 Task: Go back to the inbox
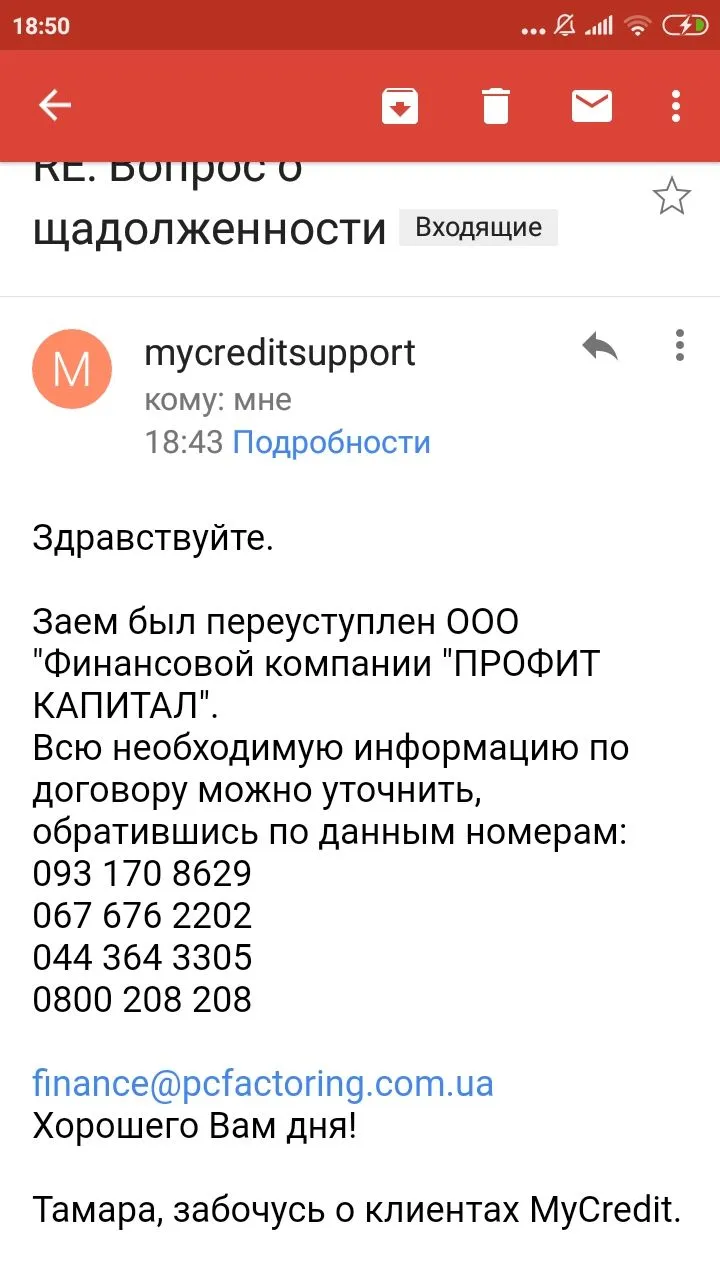(x=54, y=105)
